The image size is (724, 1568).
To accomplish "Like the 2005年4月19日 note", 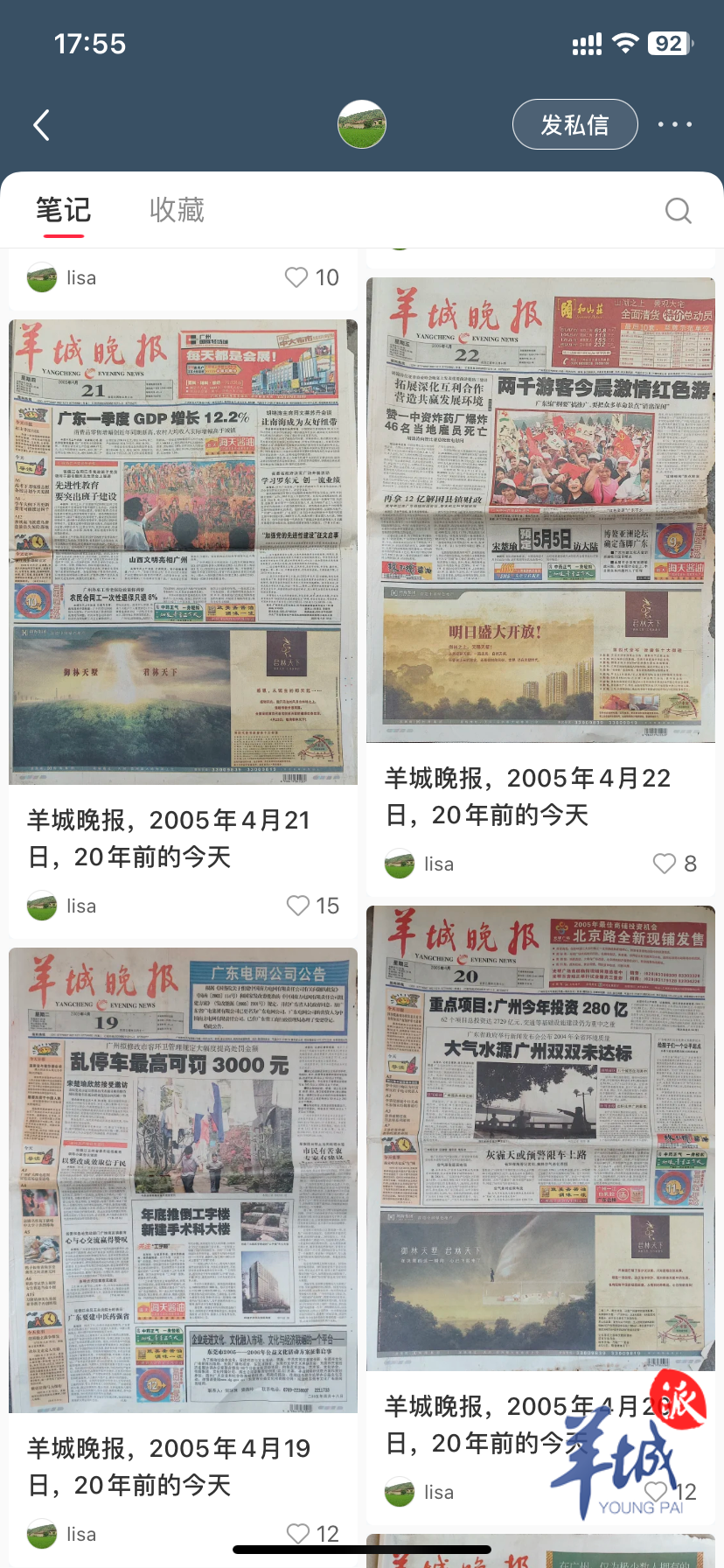I will (x=298, y=1534).
